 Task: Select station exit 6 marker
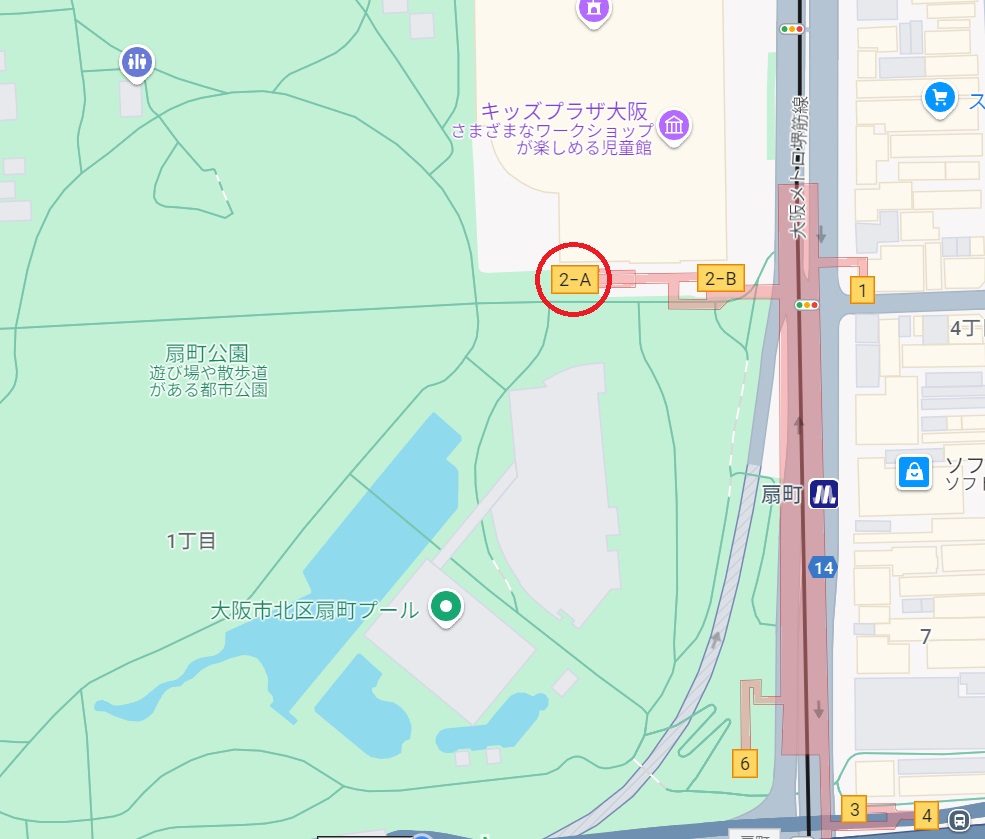744,764
